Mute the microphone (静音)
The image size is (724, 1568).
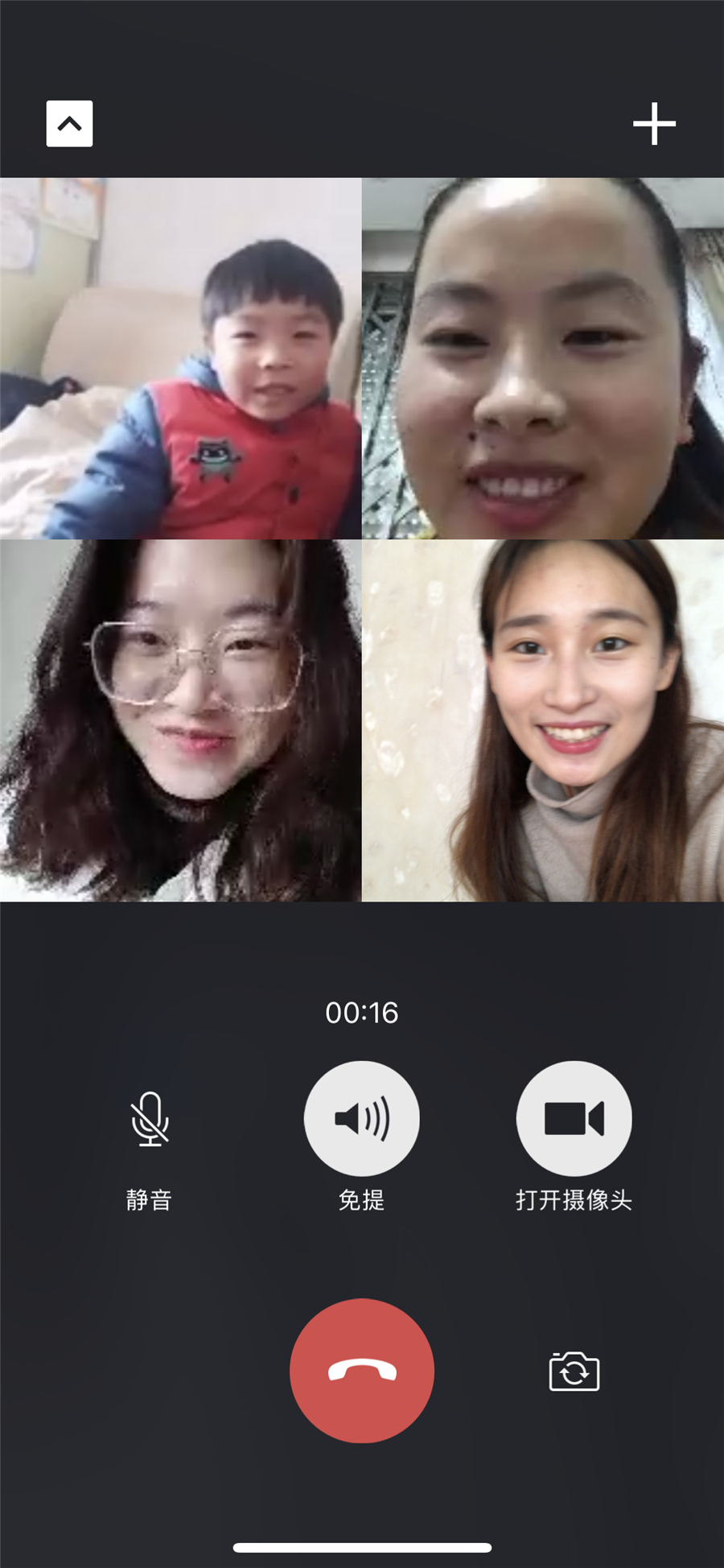pos(150,1119)
